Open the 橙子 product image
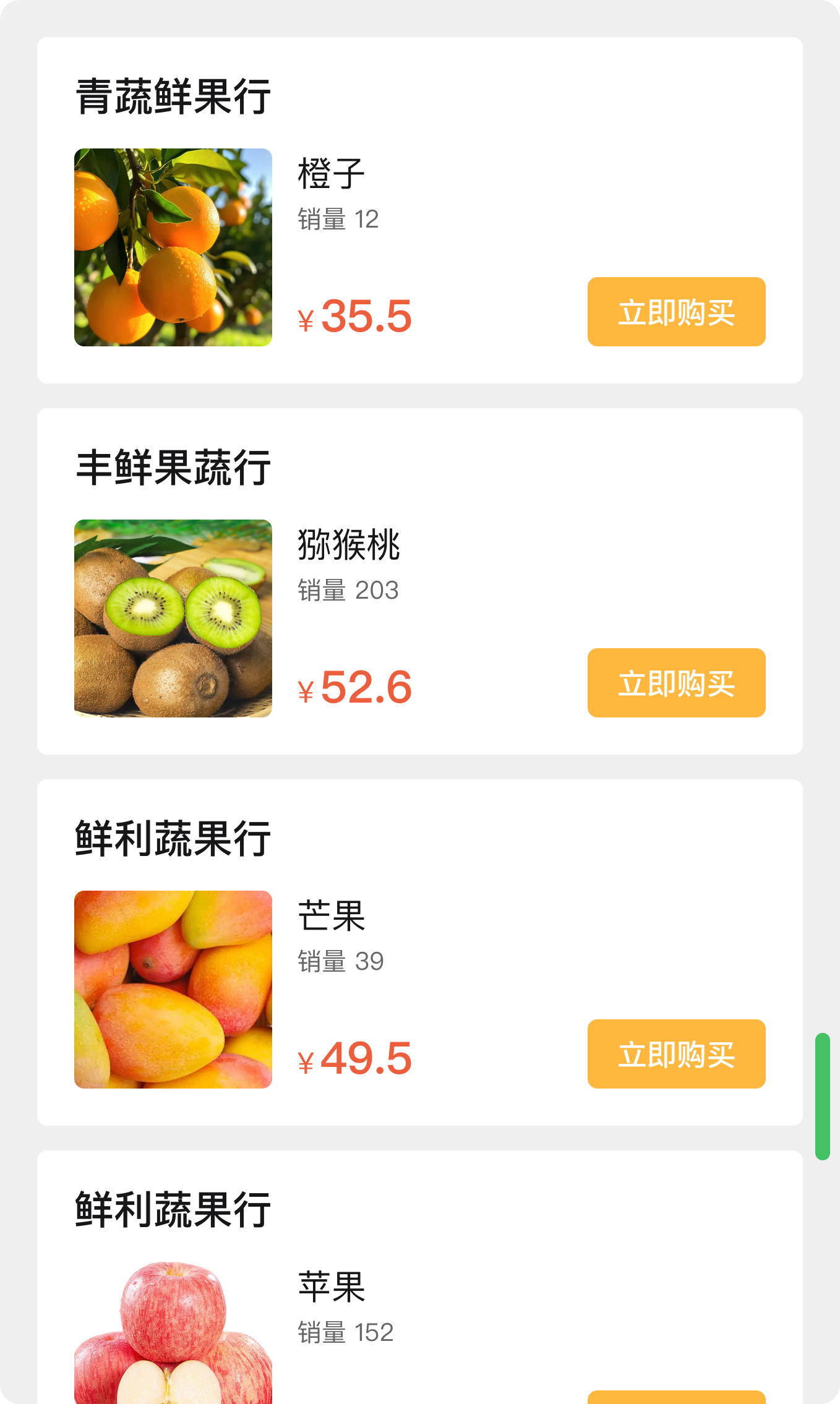Viewport: 840px width, 1404px height. [x=173, y=247]
